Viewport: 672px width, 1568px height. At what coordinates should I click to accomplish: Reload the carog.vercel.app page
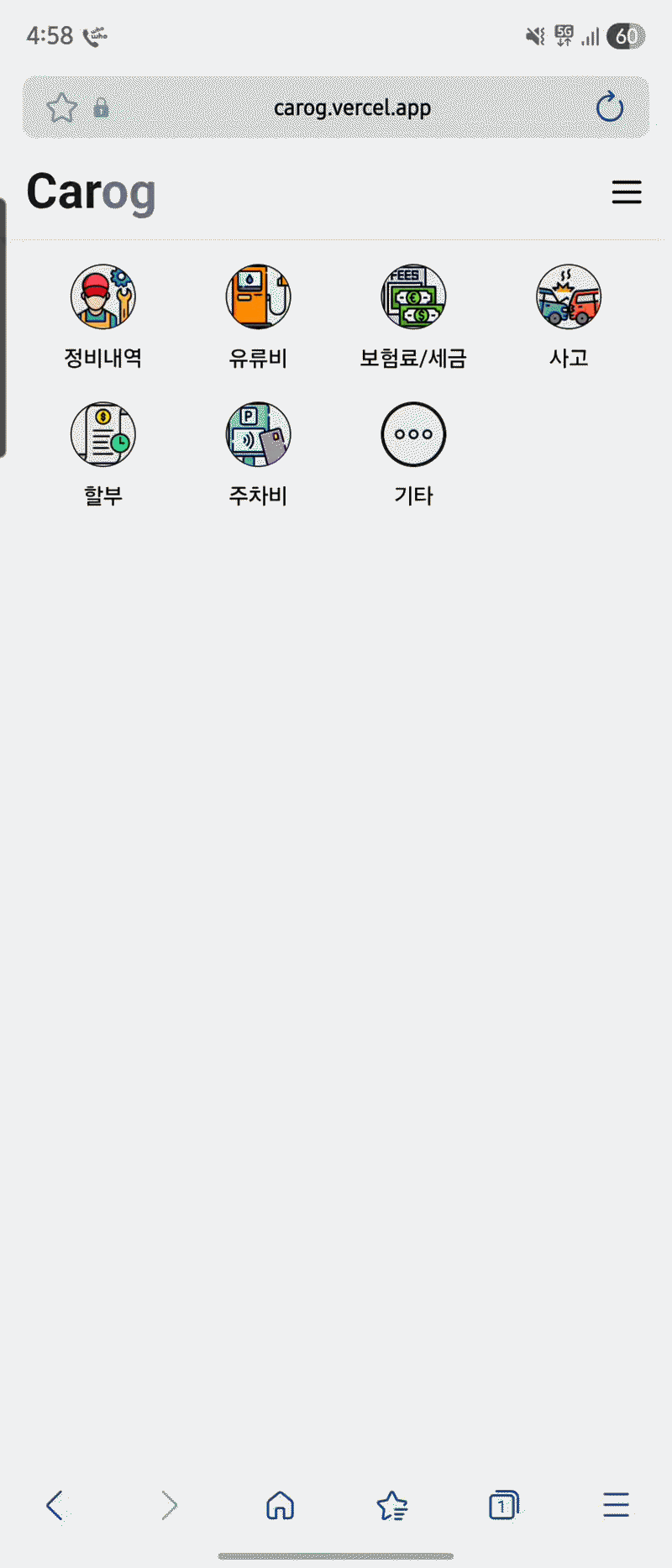609,108
